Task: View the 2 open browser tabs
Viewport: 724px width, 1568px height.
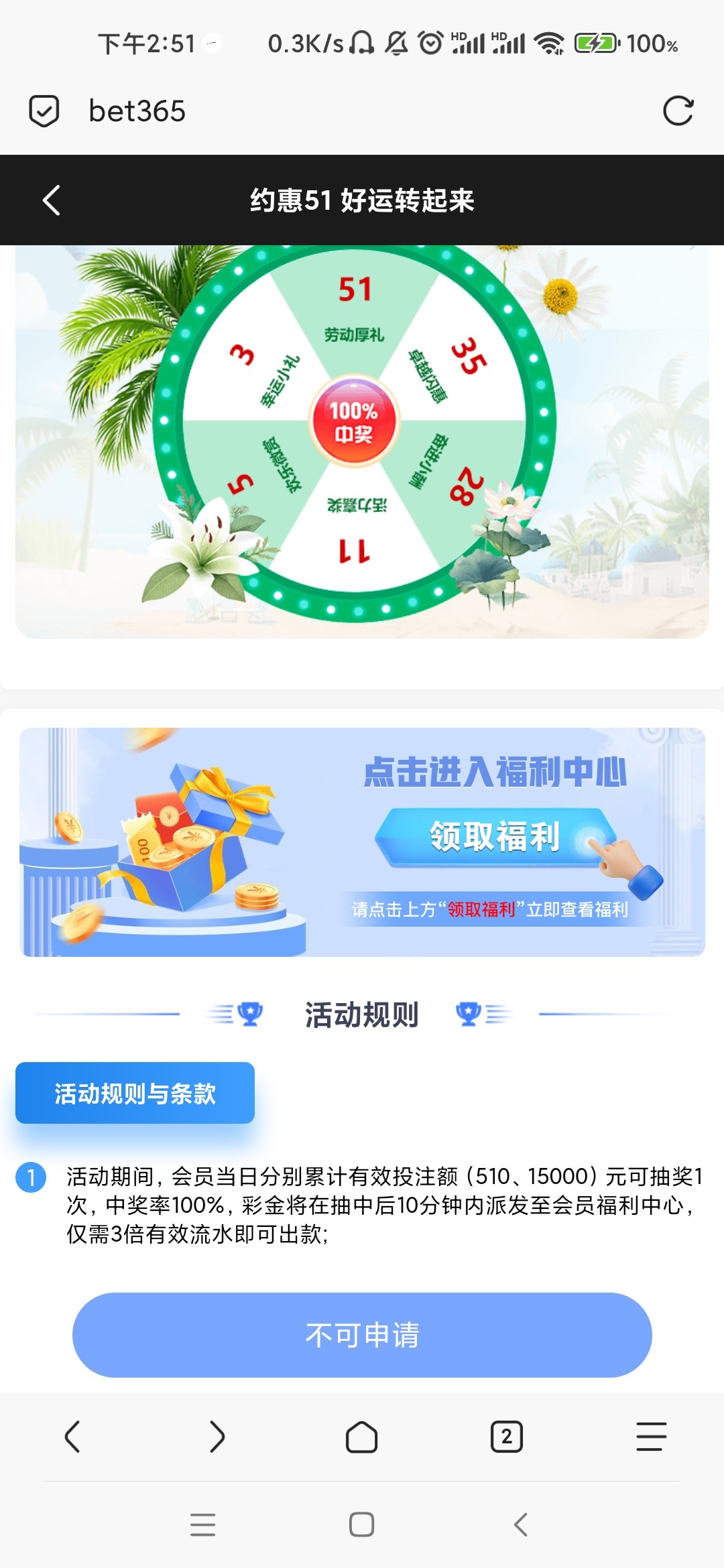Action: [506, 1437]
